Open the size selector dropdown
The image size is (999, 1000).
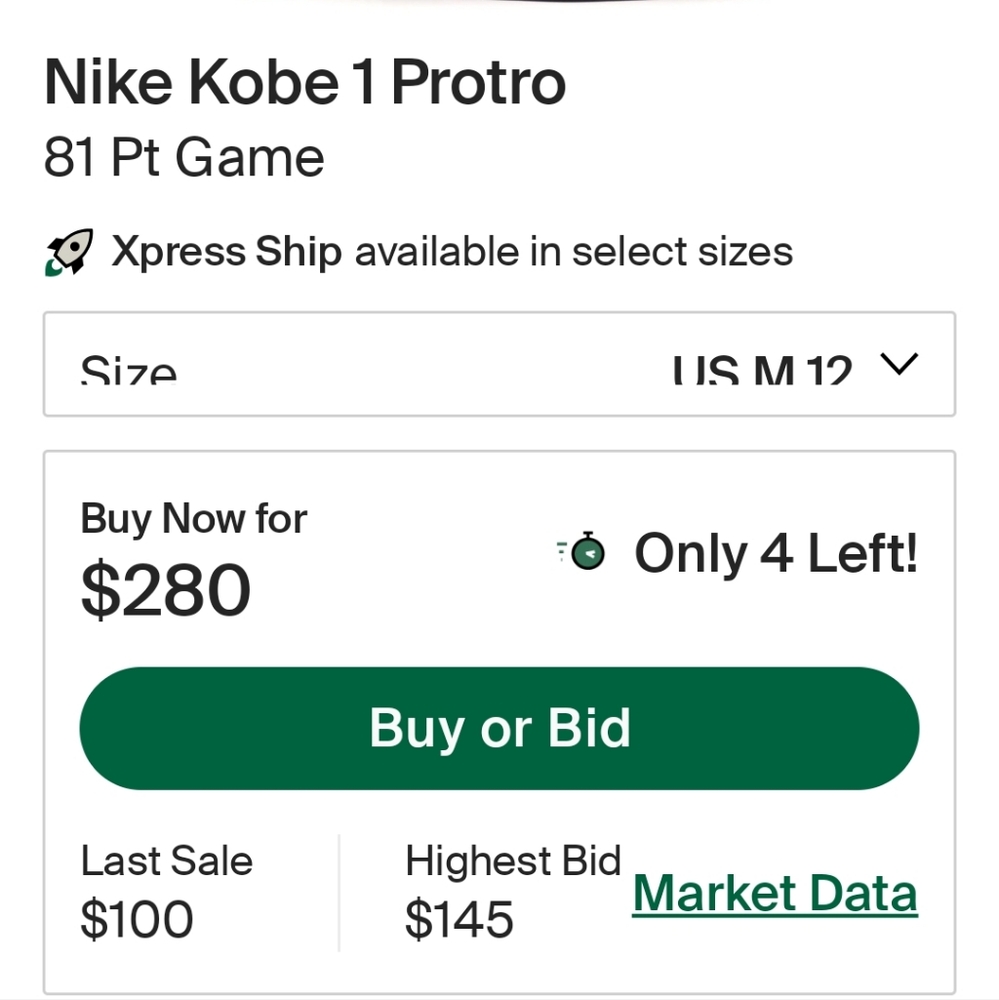pos(500,366)
